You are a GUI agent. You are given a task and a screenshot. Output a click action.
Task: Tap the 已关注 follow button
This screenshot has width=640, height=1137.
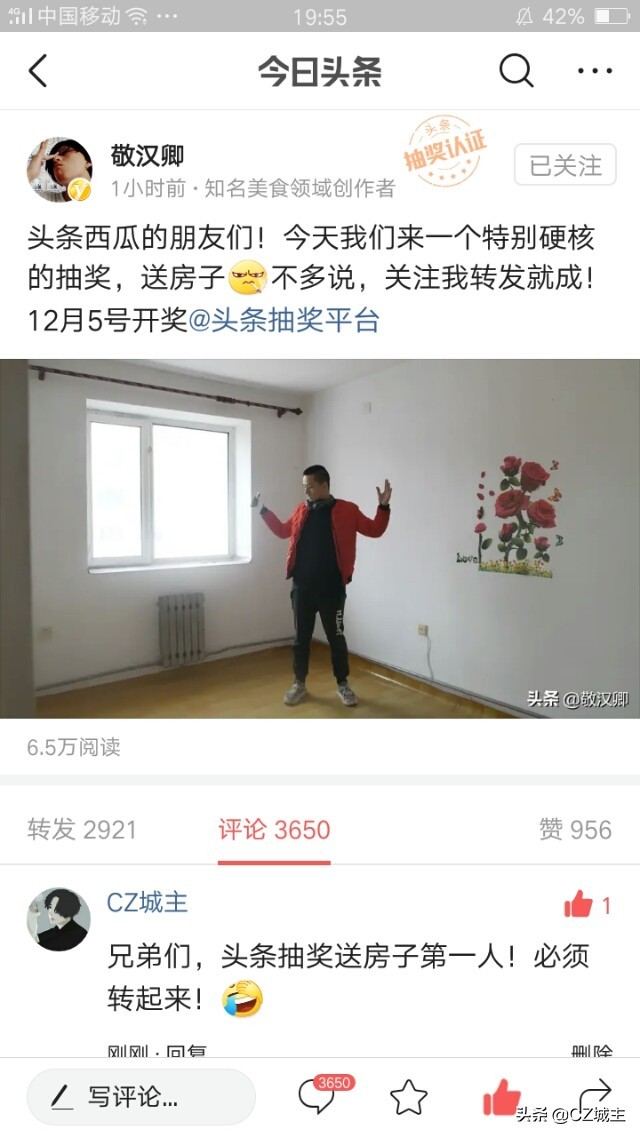pyautogui.click(x=565, y=165)
